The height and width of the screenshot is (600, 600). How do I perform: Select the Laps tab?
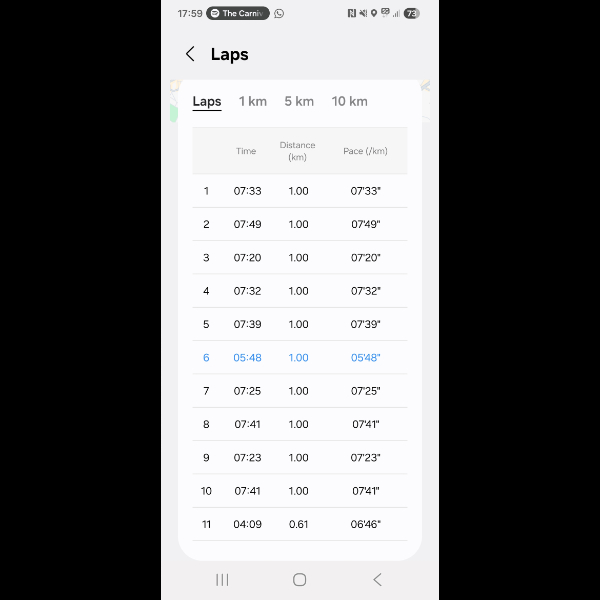(207, 101)
